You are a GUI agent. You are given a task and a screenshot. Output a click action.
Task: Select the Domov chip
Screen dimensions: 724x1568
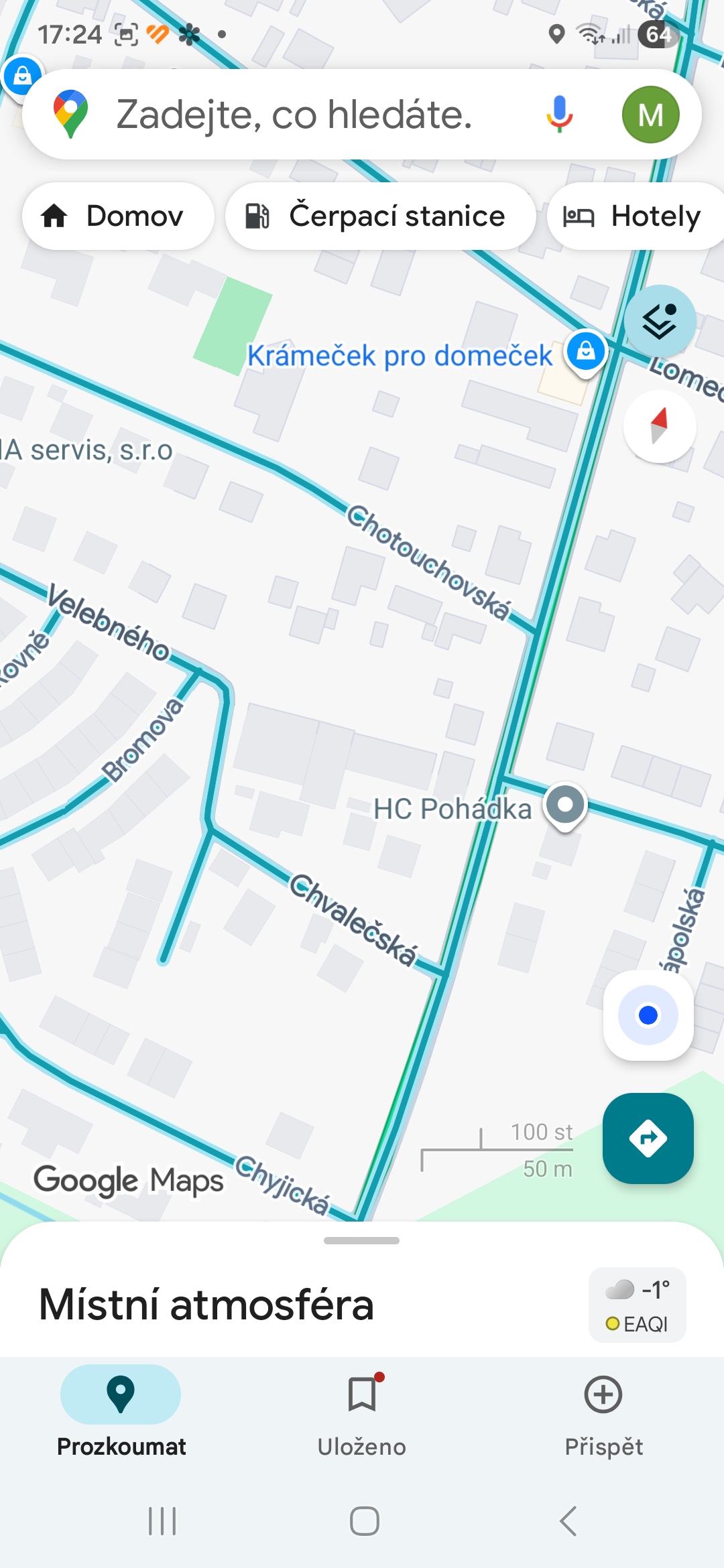[x=118, y=216]
